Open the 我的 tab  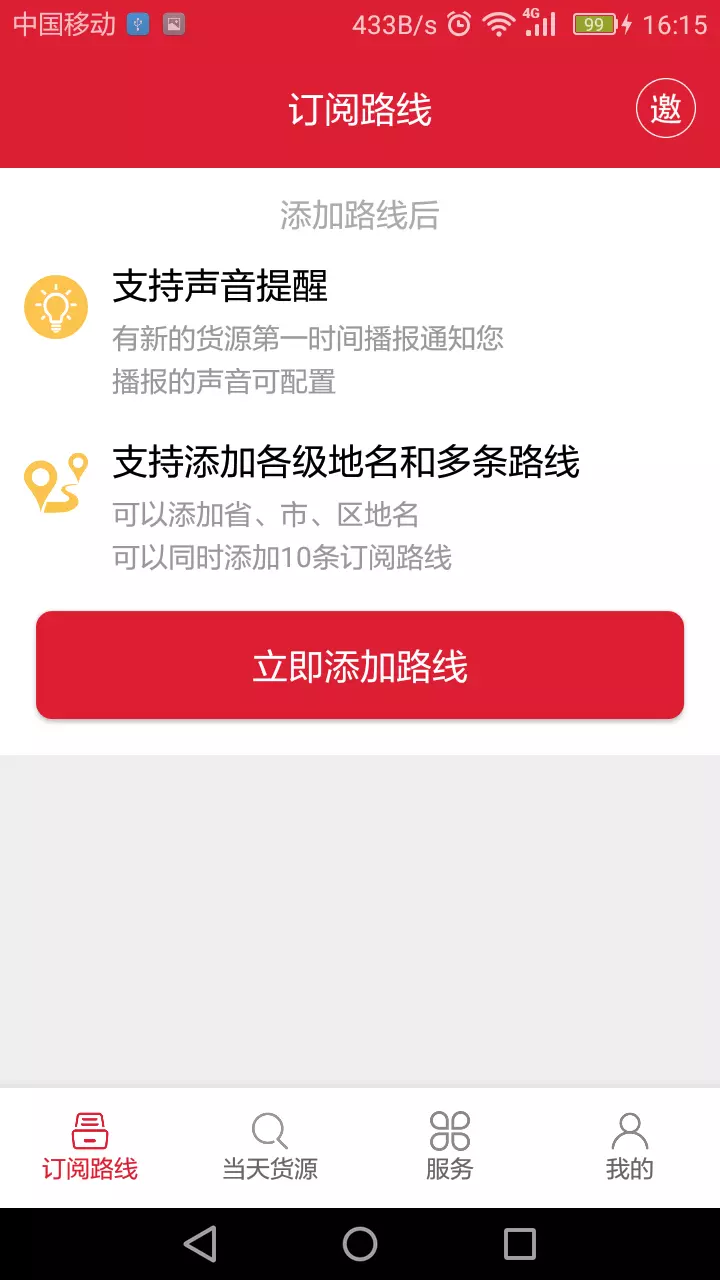tap(629, 1145)
